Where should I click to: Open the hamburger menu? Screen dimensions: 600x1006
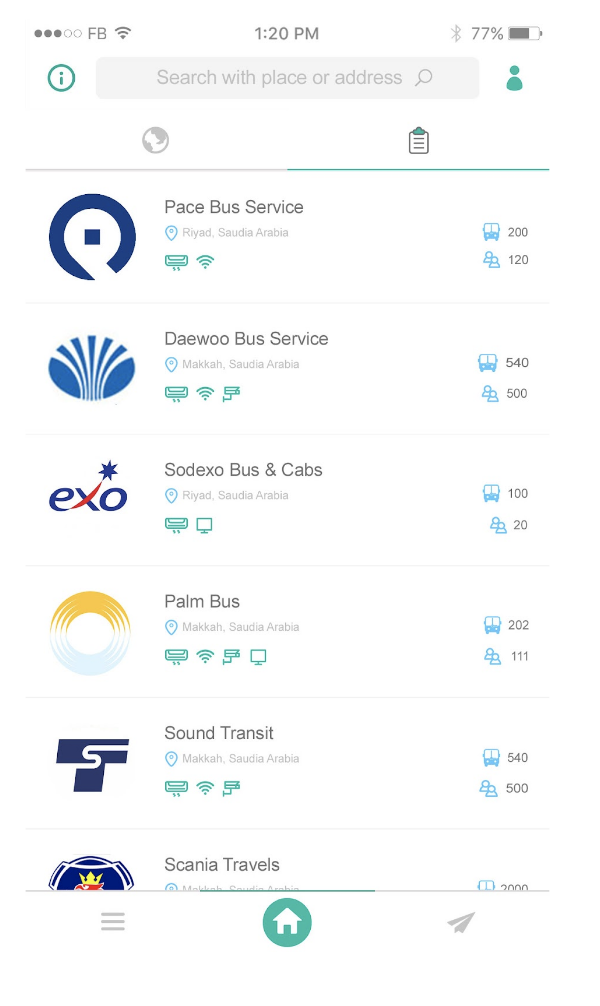[x=113, y=922]
